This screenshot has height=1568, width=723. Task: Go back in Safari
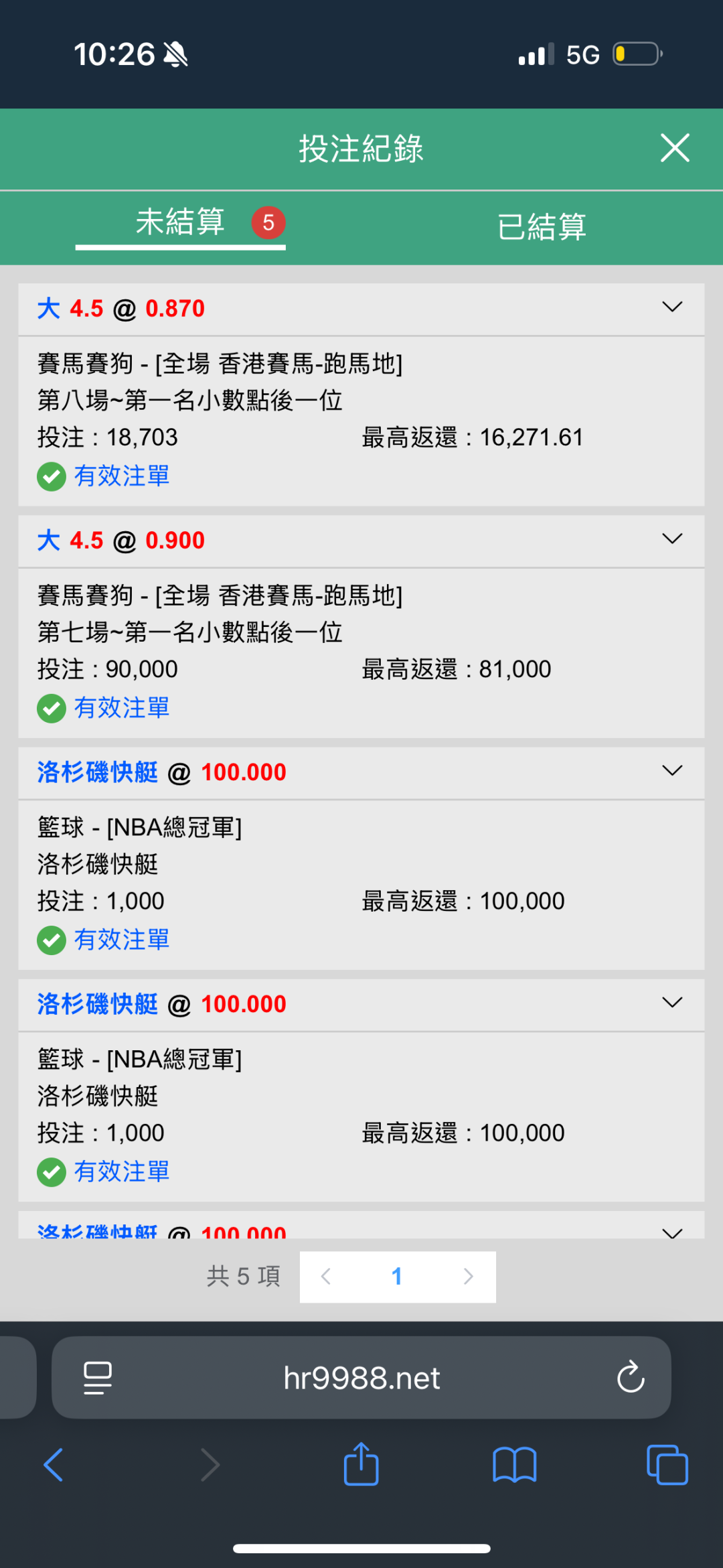click(54, 1465)
